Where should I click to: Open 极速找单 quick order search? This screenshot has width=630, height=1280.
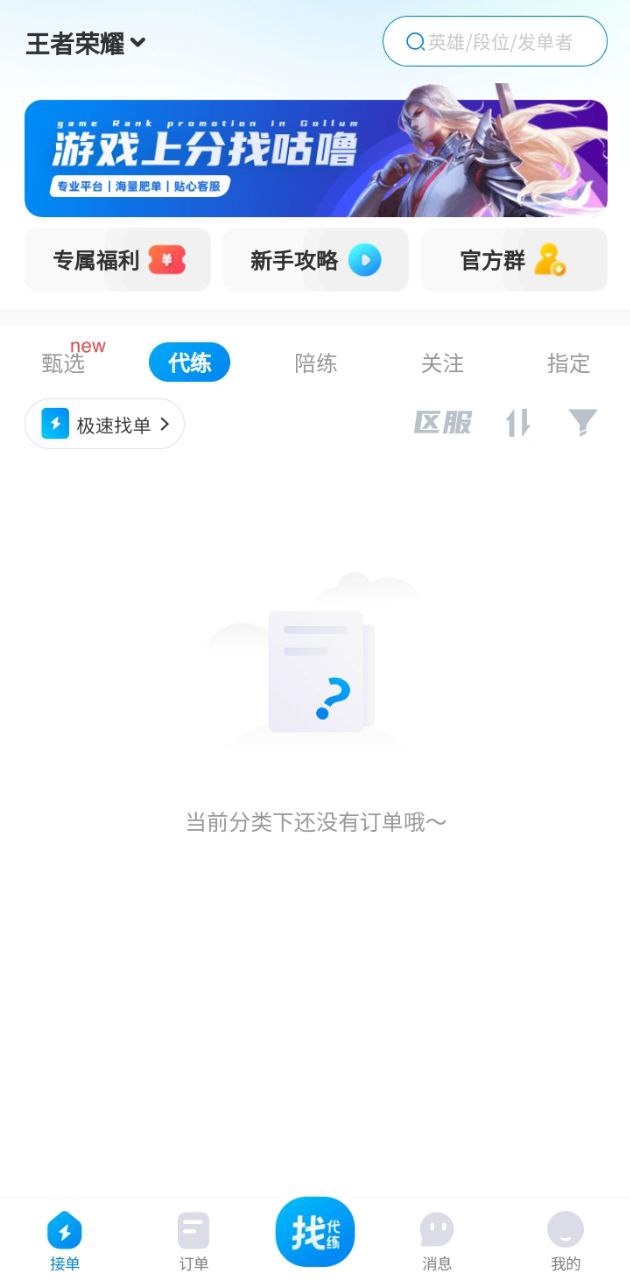coord(105,424)
